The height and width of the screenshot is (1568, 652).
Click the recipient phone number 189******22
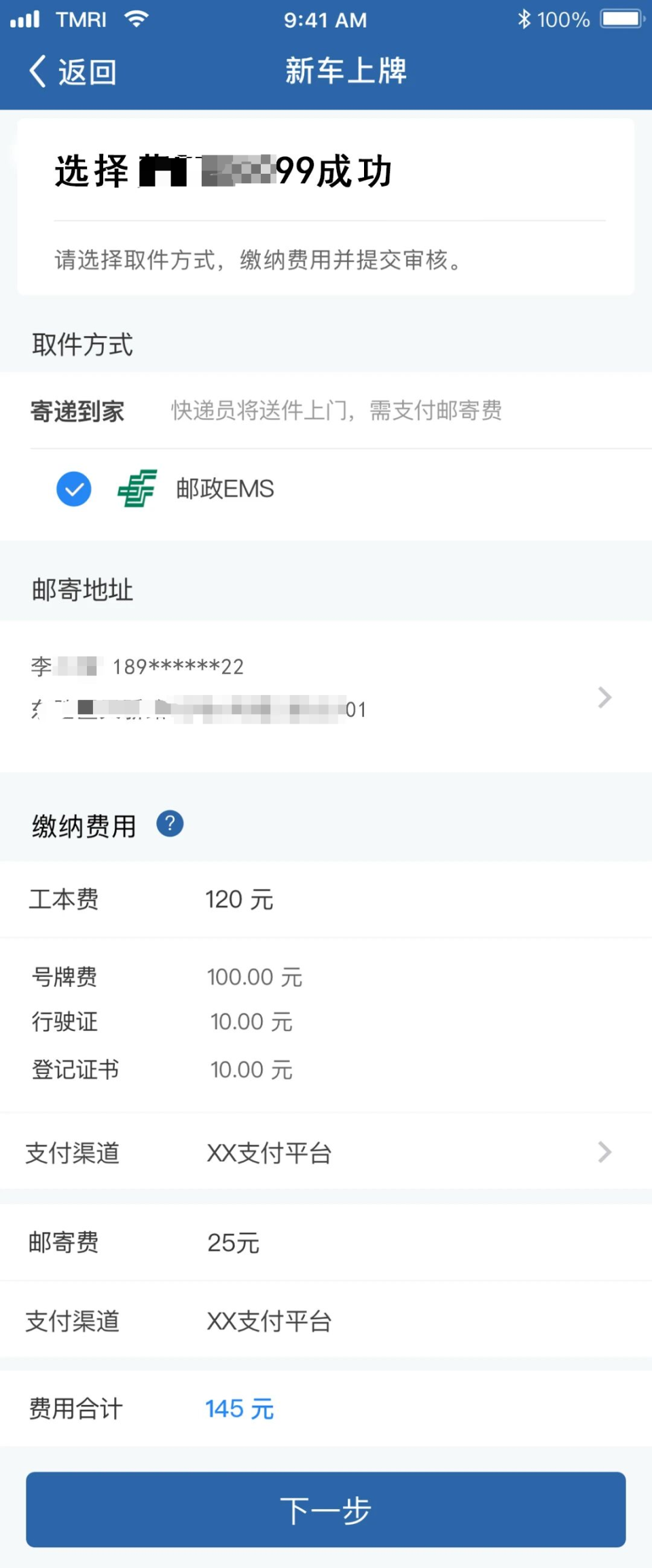(179, 666)
